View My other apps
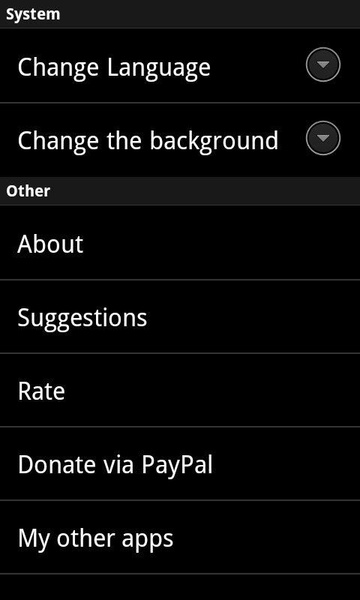This screenshot has width=360, height=600. (x=180, y=537)
